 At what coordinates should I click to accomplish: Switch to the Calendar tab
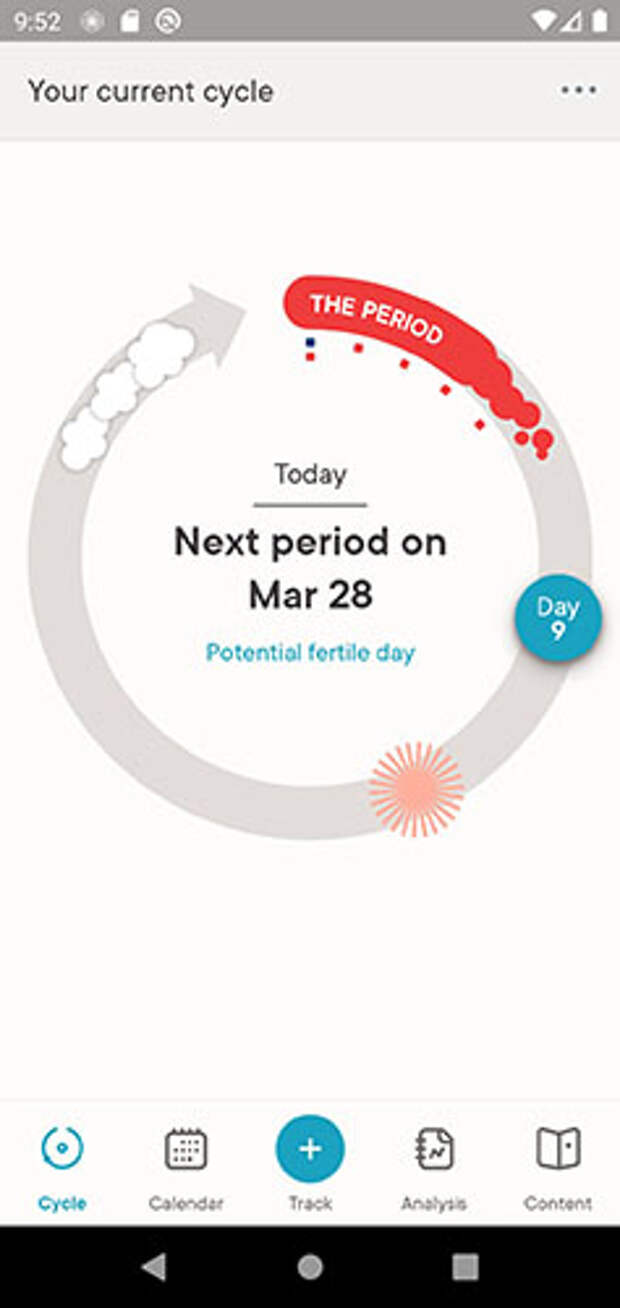tap(186, 1167)
